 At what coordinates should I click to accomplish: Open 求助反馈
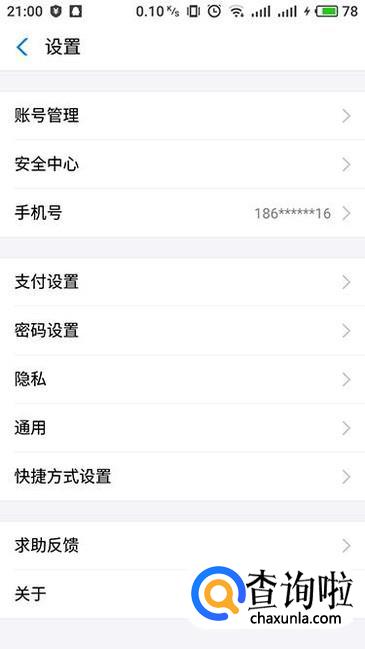[x=182, y=546]
